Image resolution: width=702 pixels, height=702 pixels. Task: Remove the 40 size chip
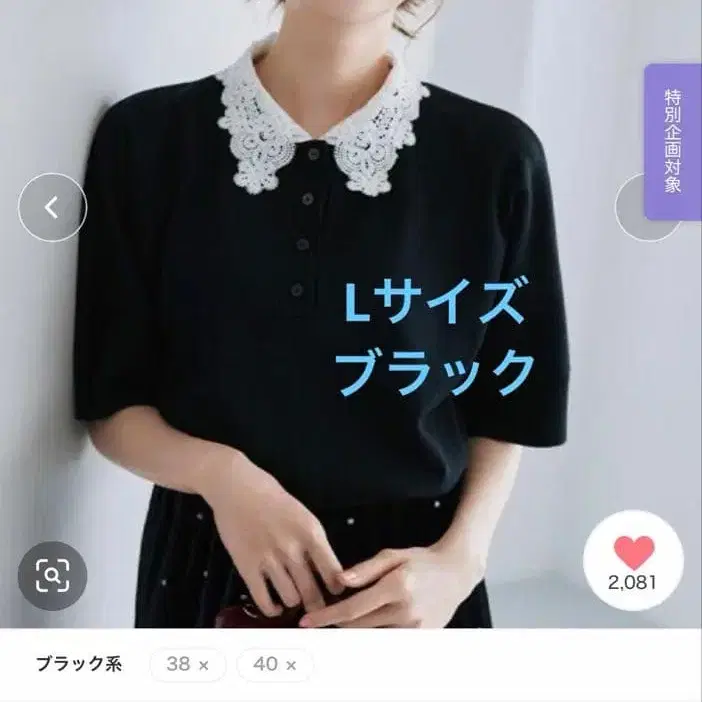pos(291,665)
